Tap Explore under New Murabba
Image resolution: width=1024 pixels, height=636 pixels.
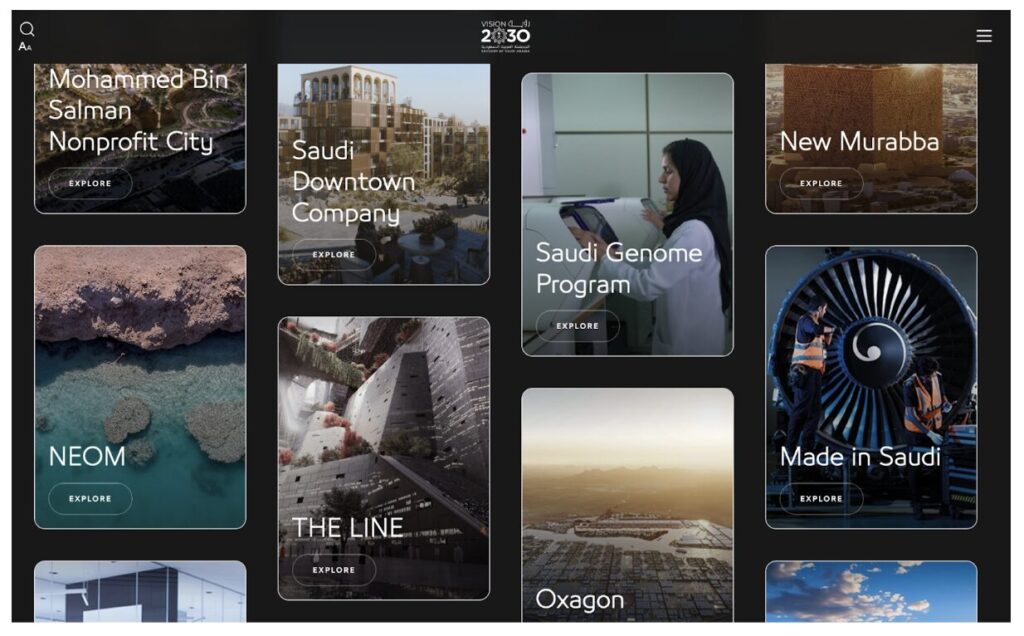click(x=821, y=184)
